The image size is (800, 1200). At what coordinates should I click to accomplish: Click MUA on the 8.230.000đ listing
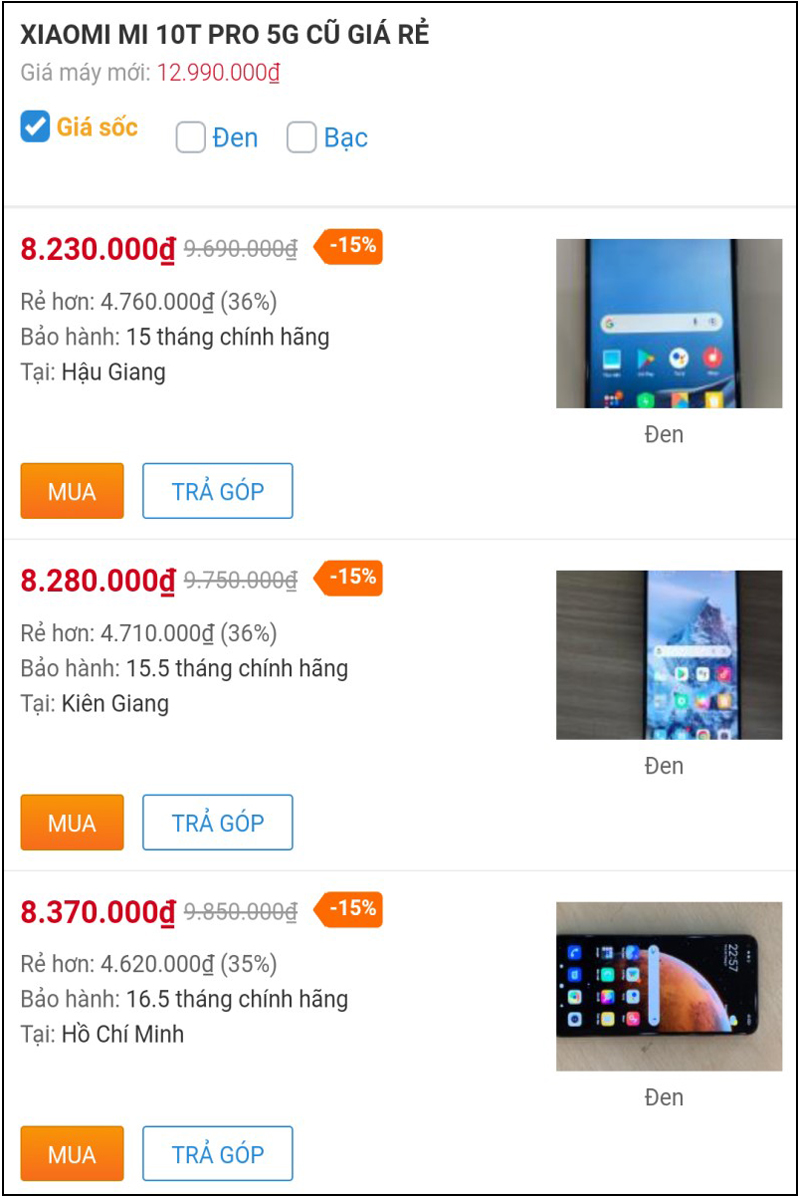(x=71, y=491)
